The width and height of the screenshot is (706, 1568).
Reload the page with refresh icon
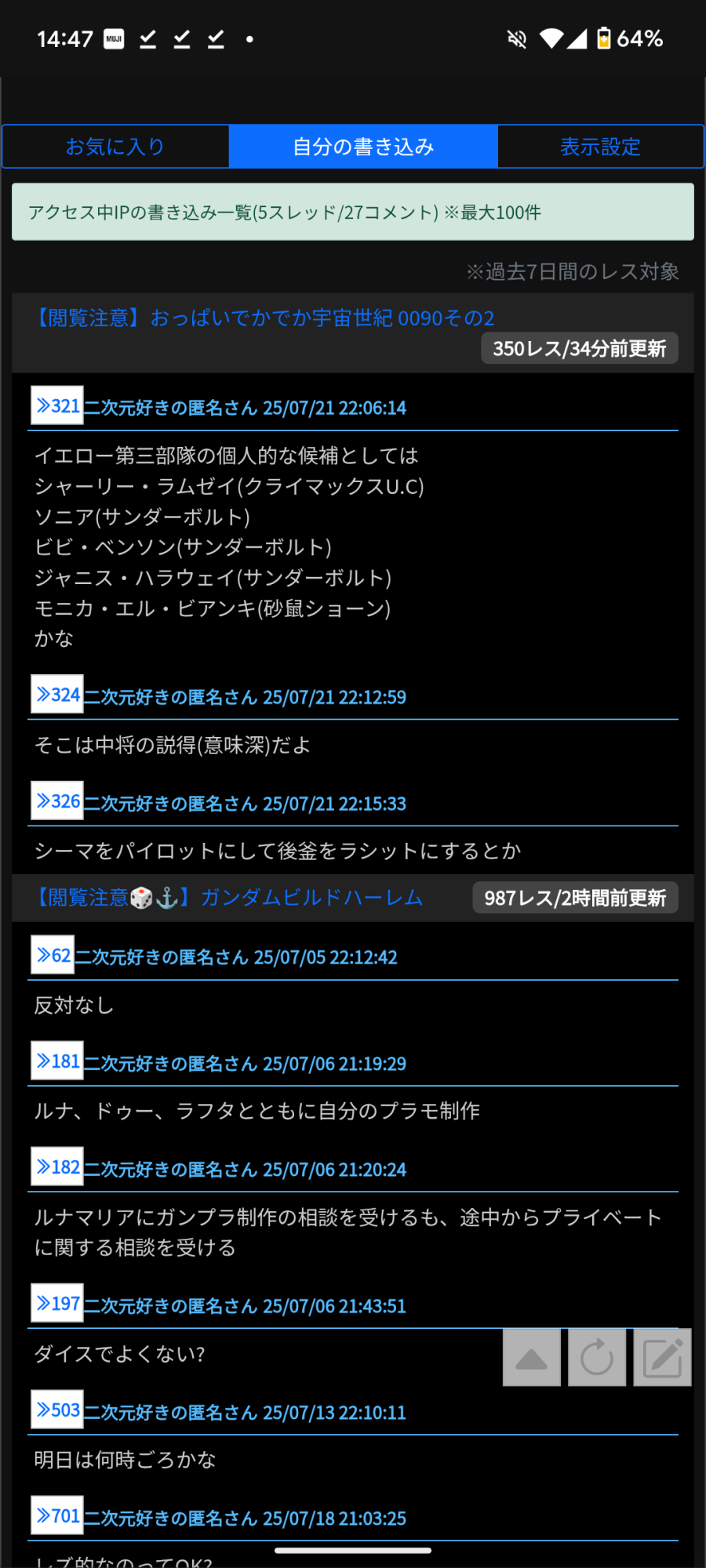597,1358
